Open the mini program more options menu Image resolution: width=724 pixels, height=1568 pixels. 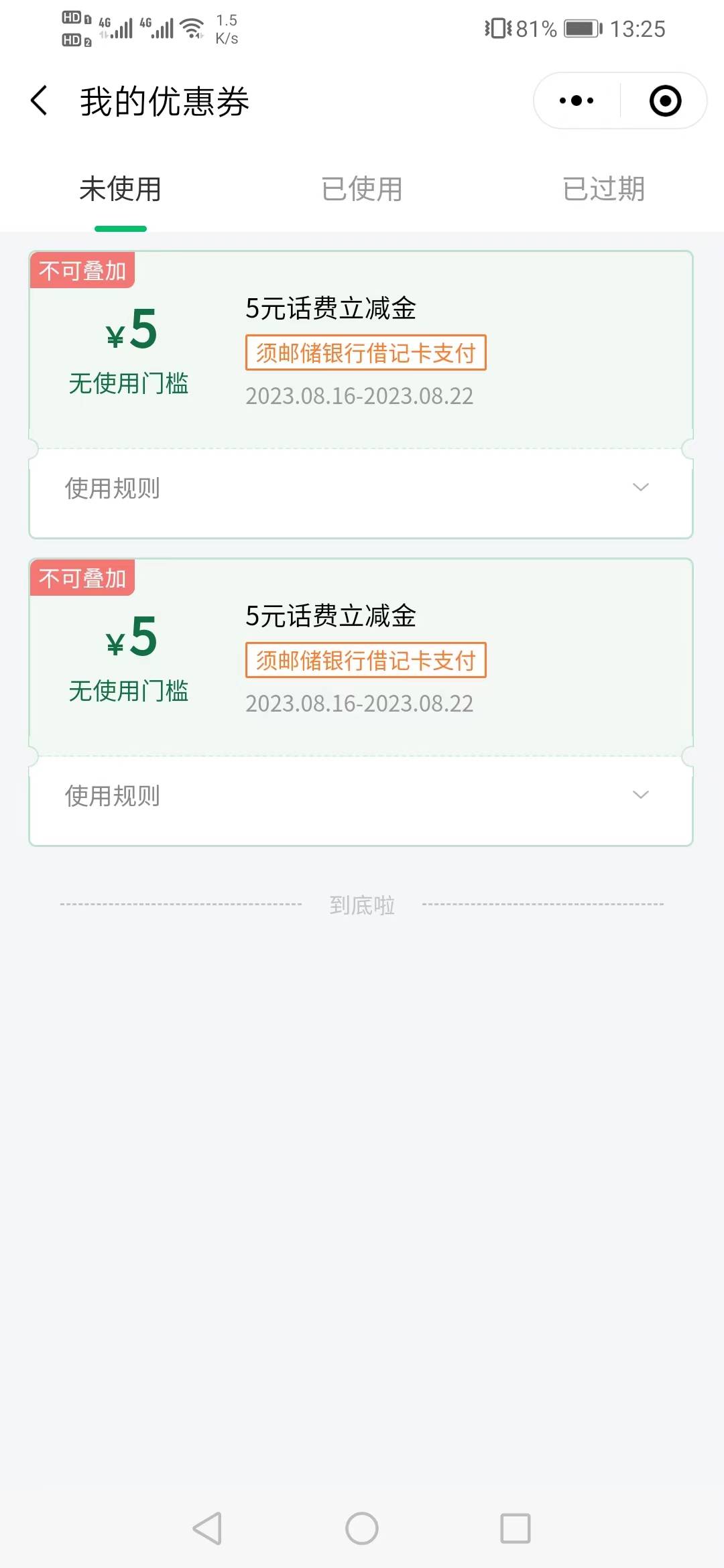point(577,101)
